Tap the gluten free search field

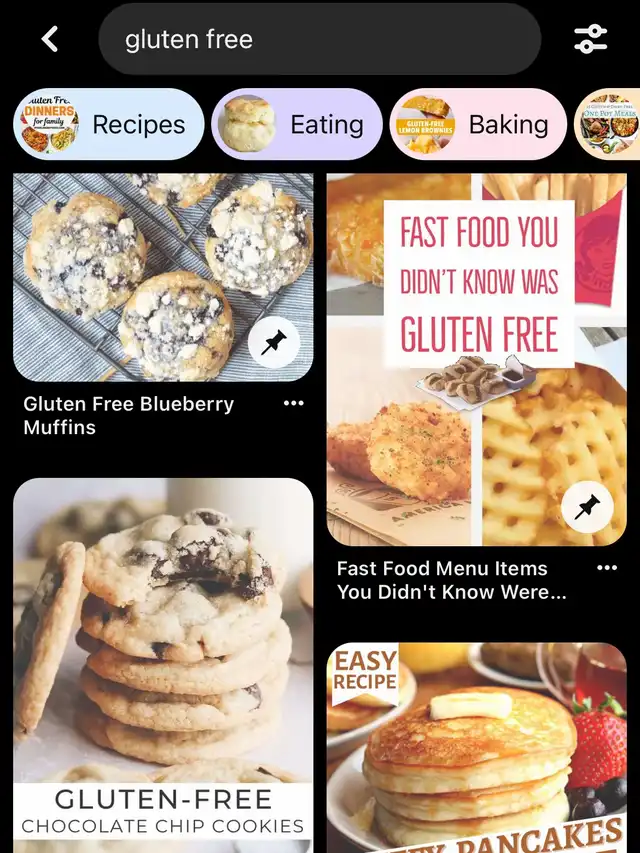click(320, 40)
